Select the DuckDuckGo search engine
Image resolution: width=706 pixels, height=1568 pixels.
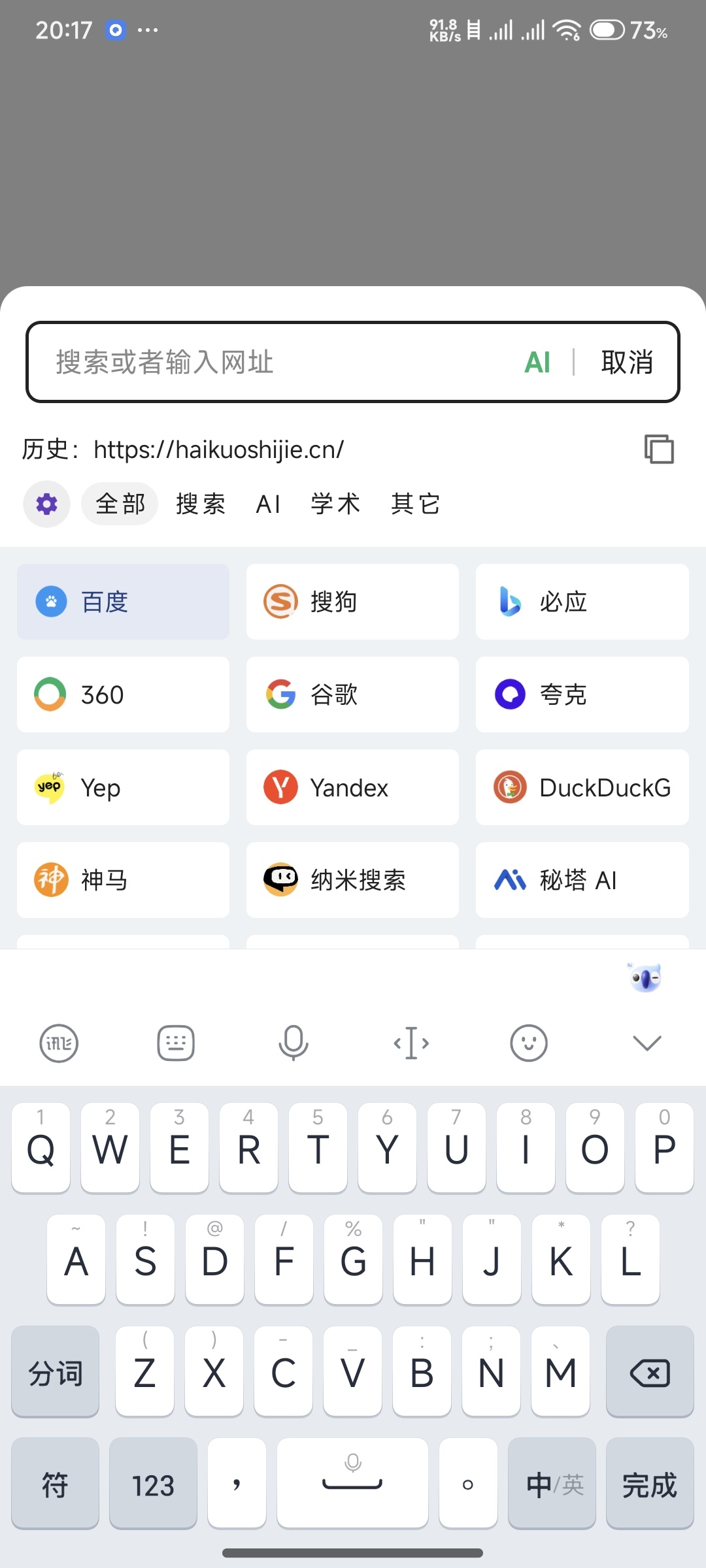pos(582,787)
